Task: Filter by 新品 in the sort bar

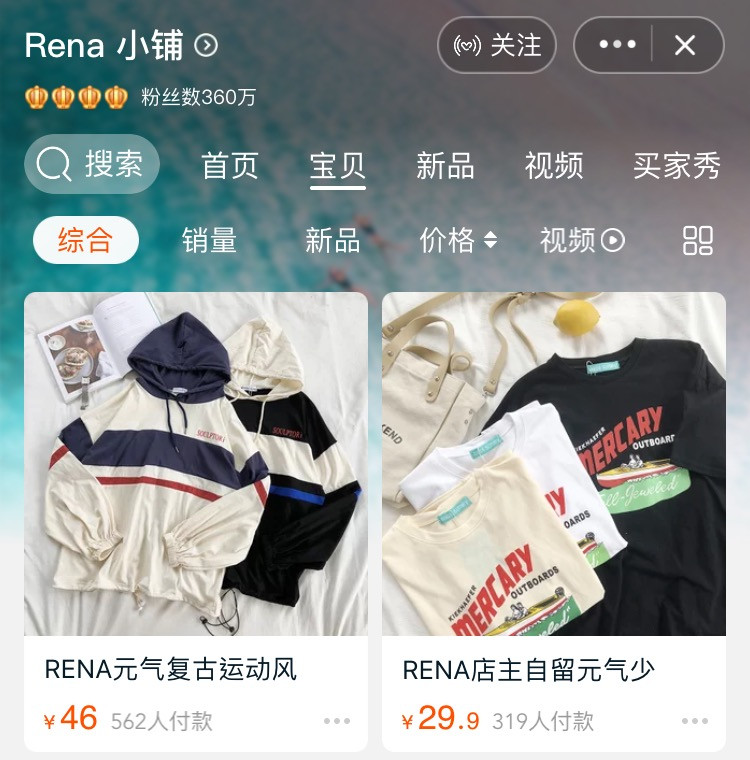Action: [x=332, y=240]
